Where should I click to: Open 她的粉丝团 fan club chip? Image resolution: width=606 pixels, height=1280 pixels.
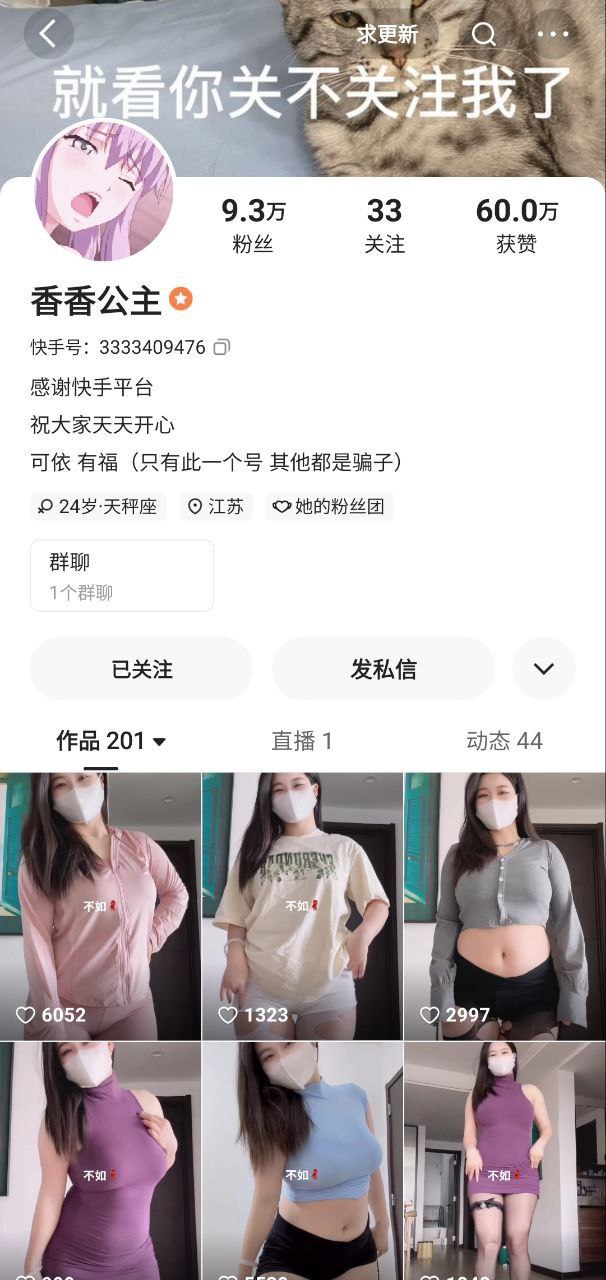[x=329, y=506]
